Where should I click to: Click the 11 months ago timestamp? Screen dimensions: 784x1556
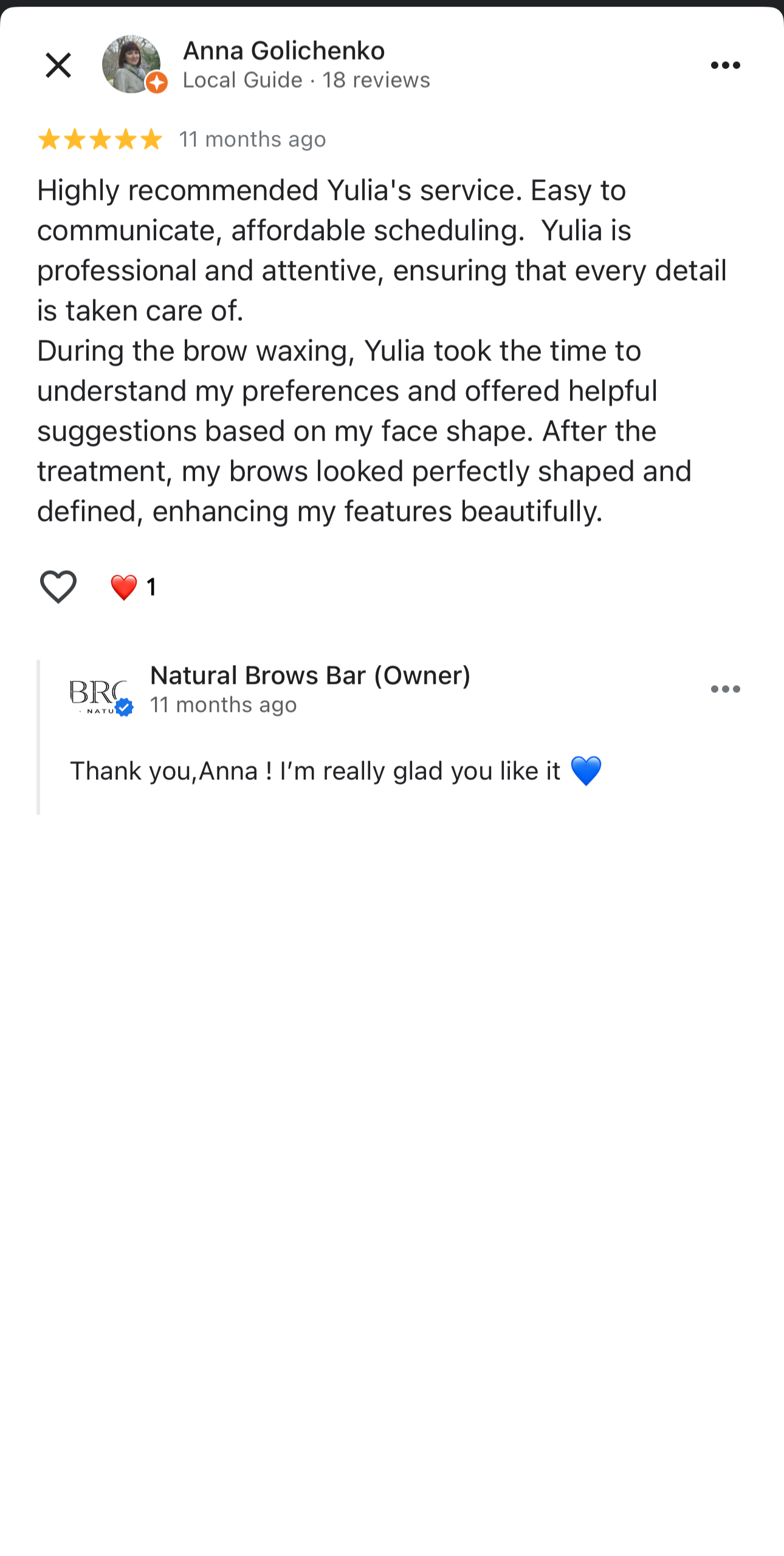pyautogui.click(x=252, y=139)
